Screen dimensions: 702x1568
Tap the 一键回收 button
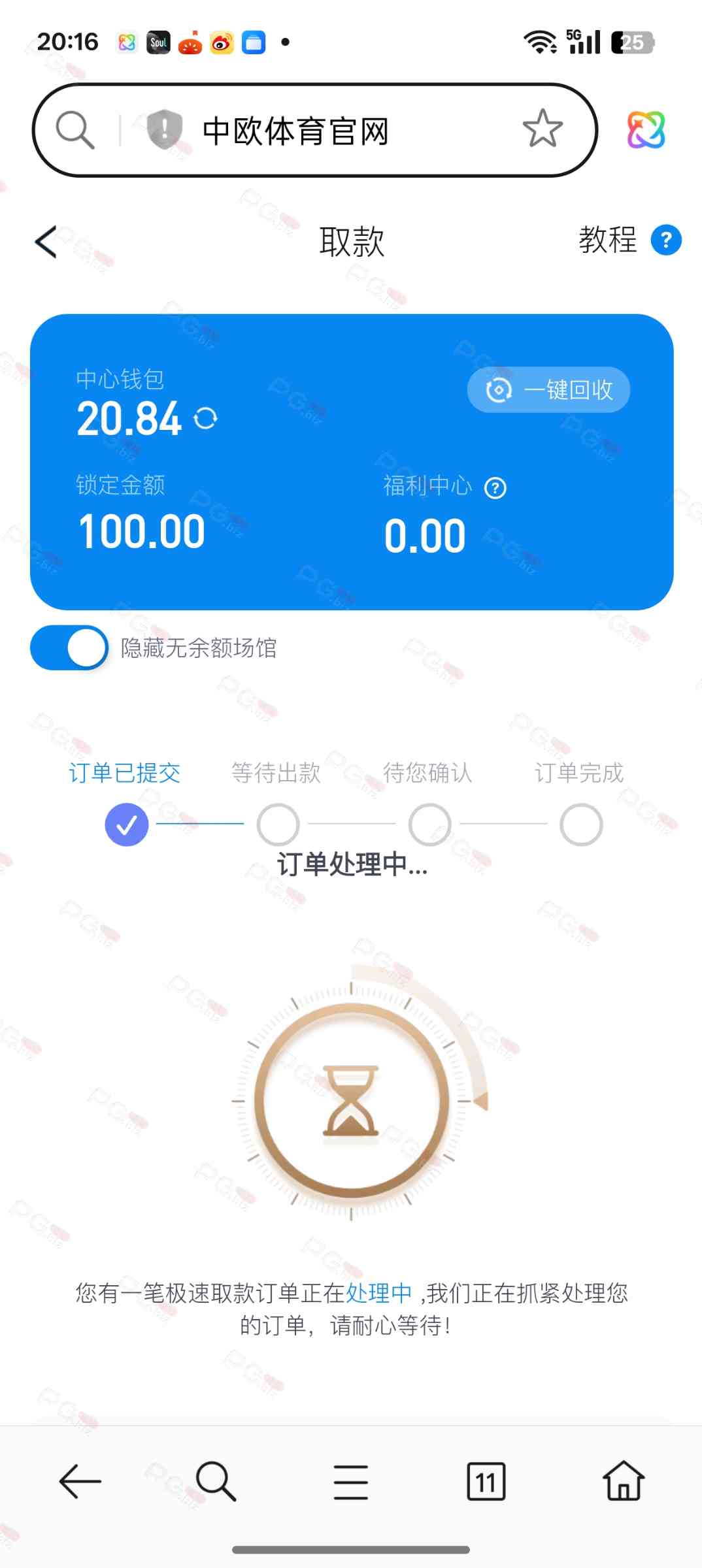click(548, 390)
